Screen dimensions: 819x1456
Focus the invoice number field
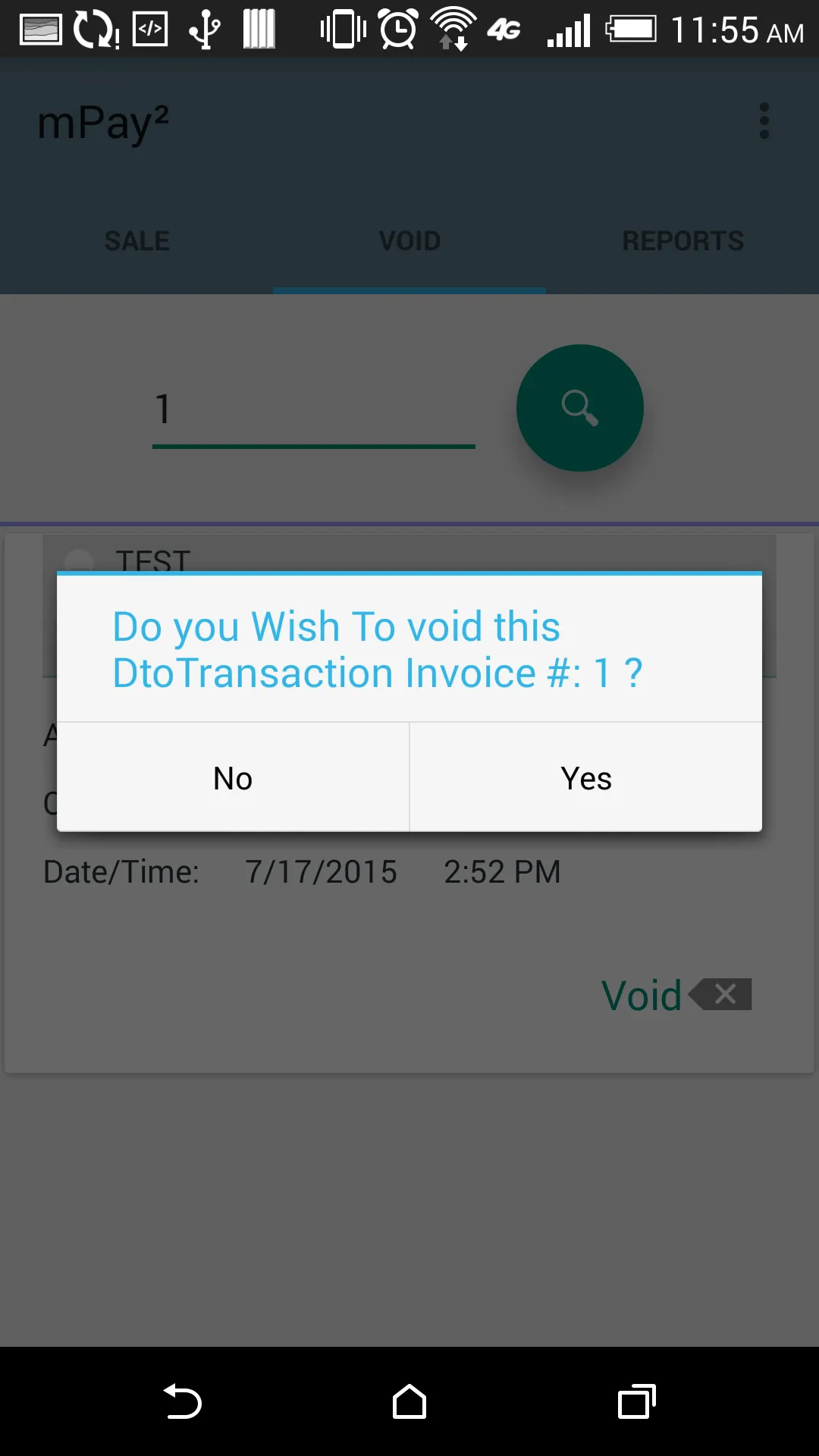(x=313, y=411)
